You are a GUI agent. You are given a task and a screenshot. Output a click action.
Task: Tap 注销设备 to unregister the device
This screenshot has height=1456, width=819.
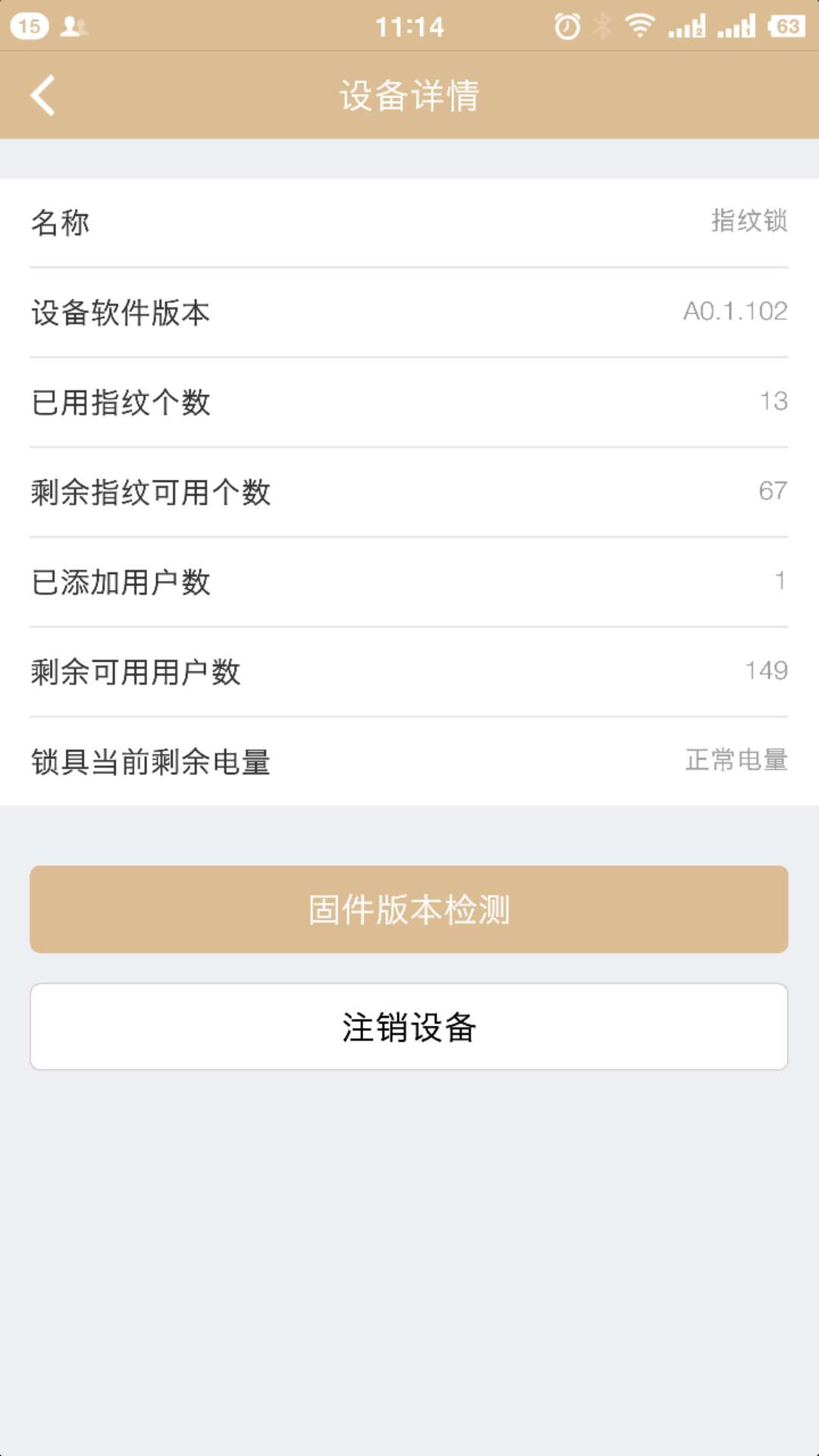point(409,1027)
